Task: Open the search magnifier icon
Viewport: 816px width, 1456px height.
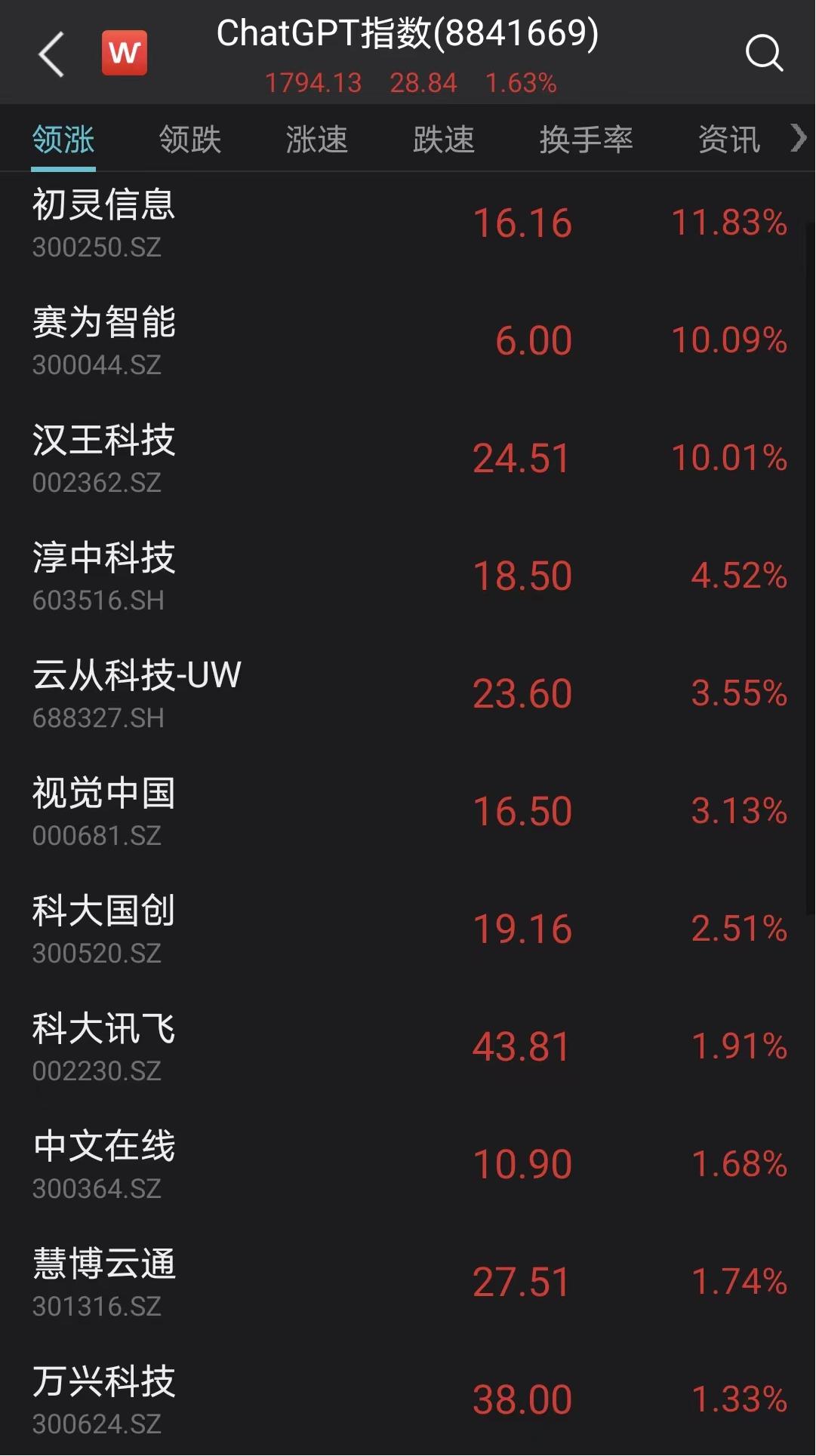Action: pos(764,53)
